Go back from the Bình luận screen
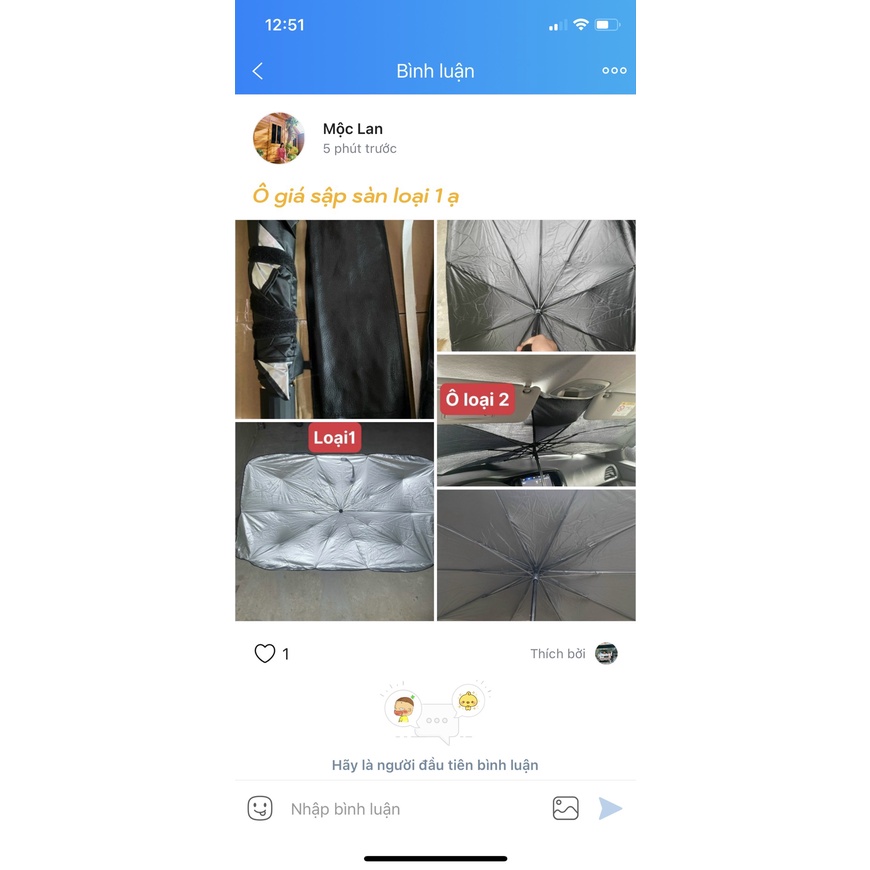Image resolution: width=870 pixels, height=870 pixels. 257,71
